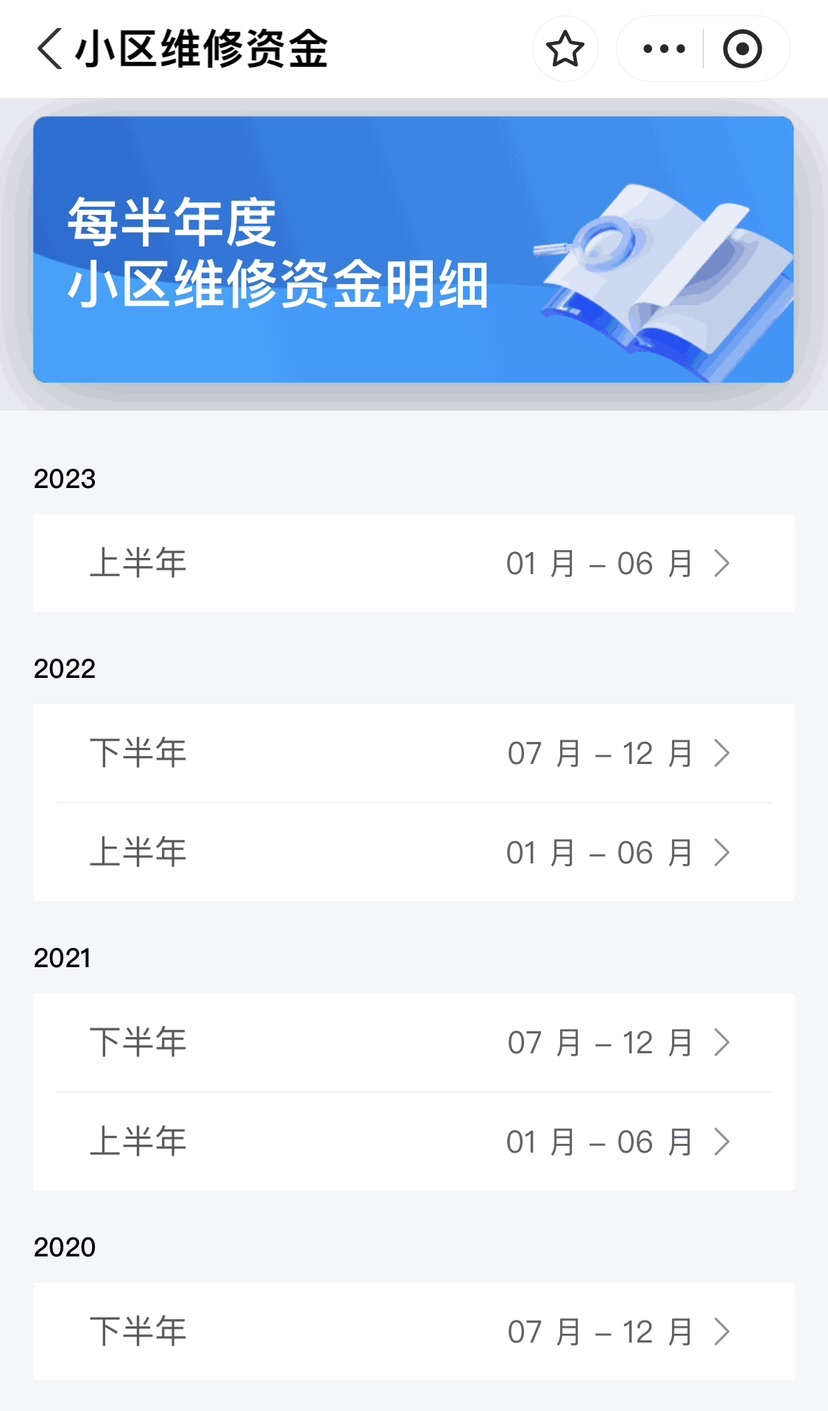Close the mini program via the circle icon
Screen dimensions: 828x1411
coord(743,49)
